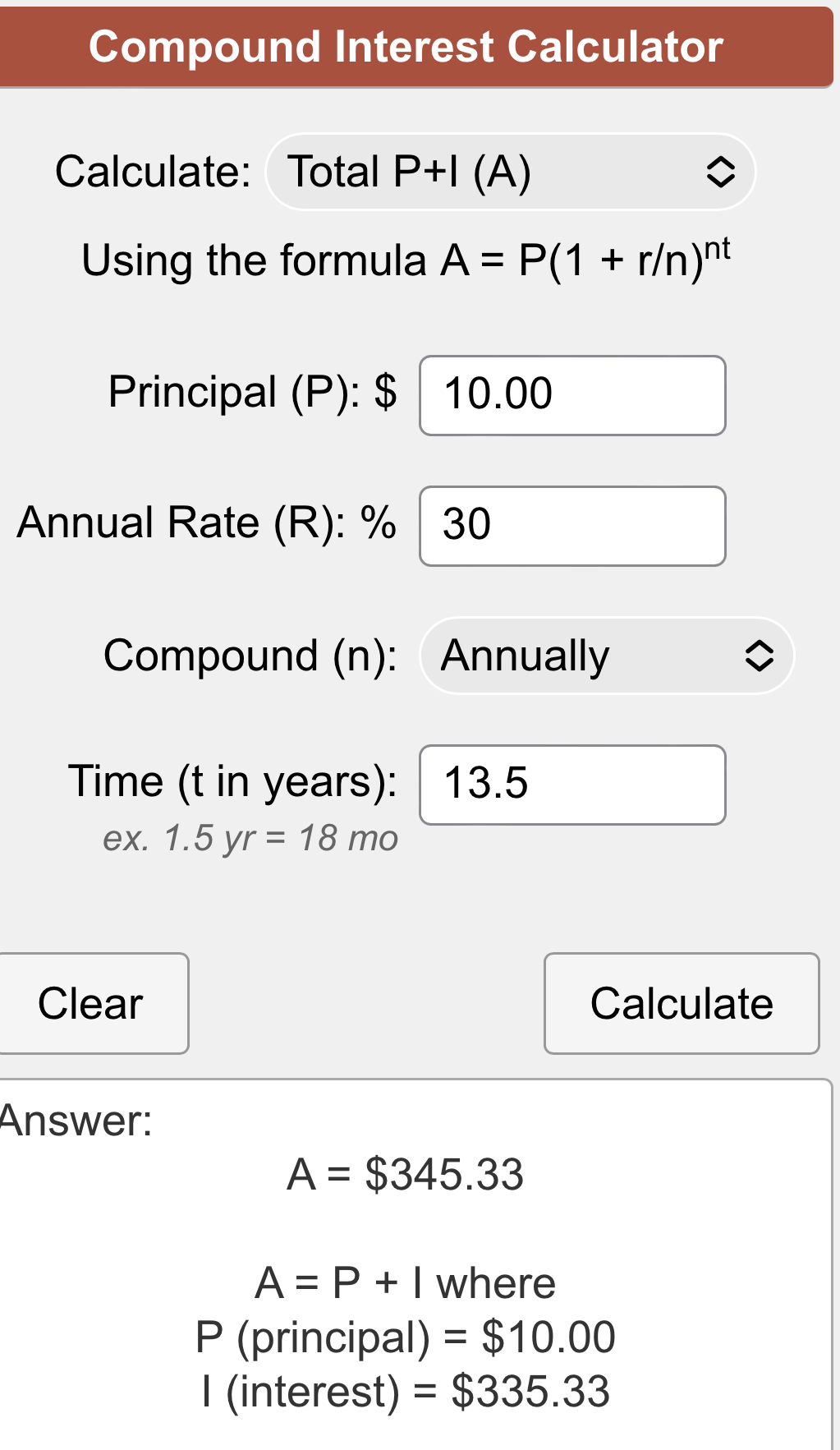Hit the Calculate button

681,1003
